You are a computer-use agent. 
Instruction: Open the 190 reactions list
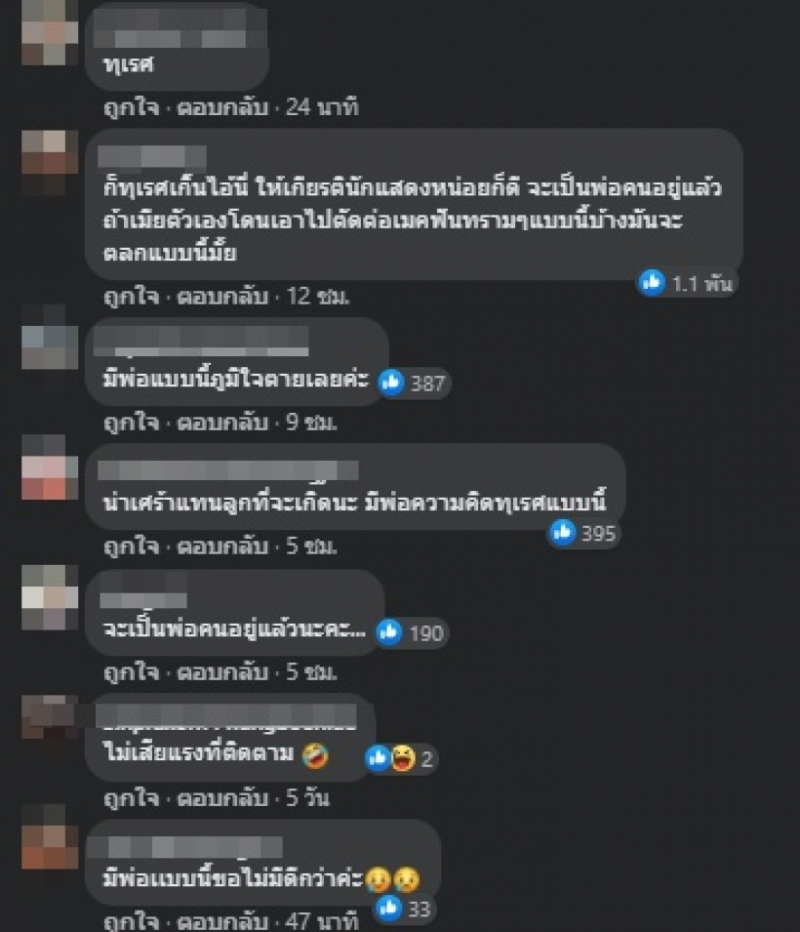[412, 632]
